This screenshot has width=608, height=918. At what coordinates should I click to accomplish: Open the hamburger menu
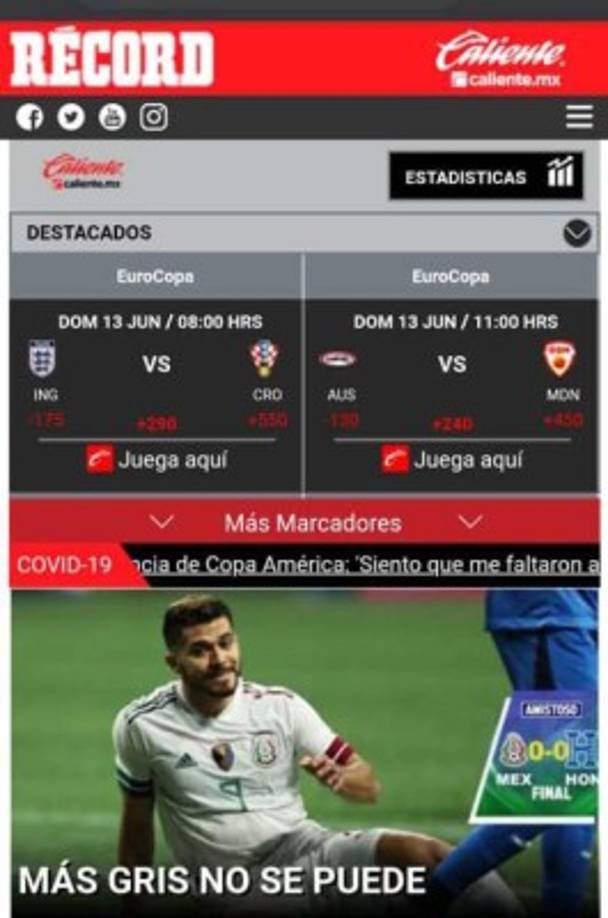click(x=579, y=117)
